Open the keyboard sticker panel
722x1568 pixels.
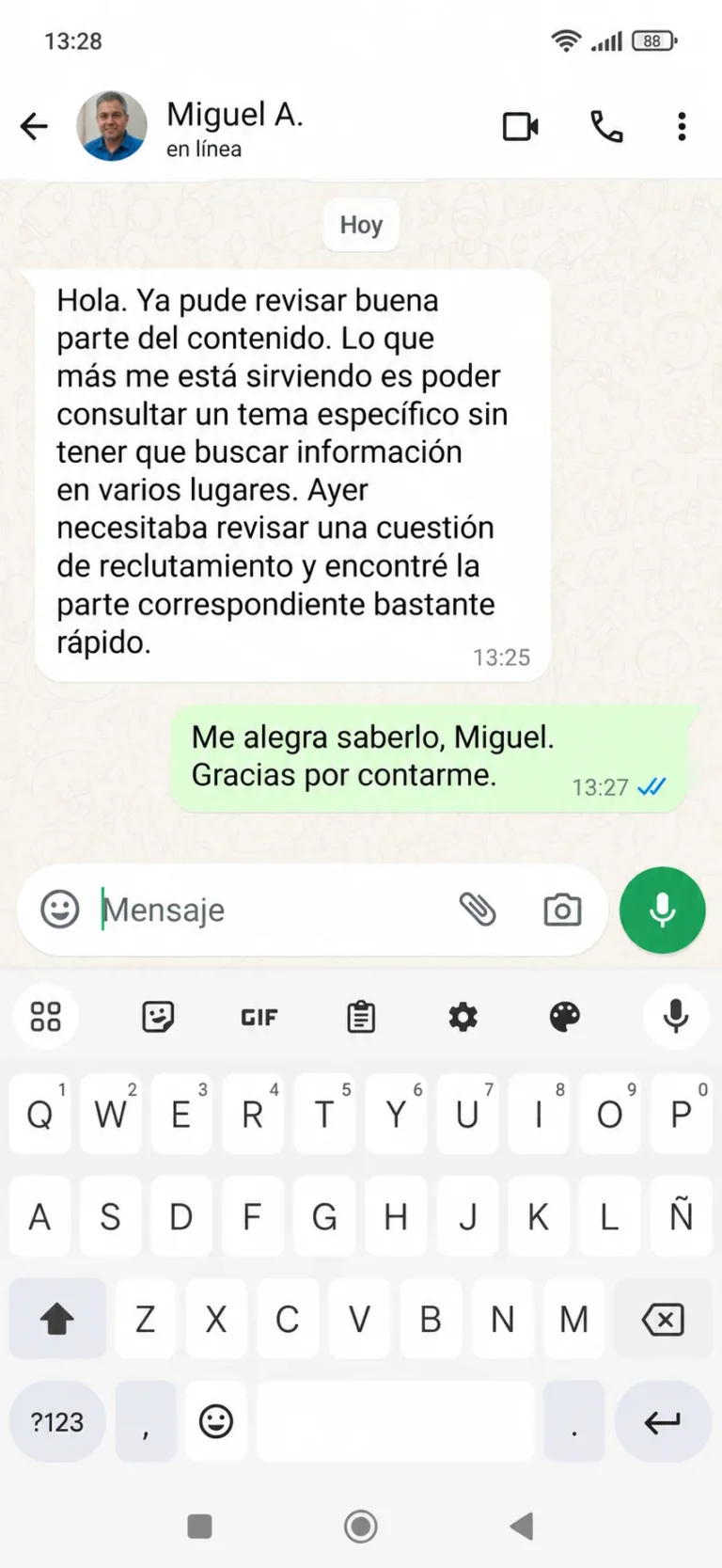pyautogui.click(x=157, y=1017)
